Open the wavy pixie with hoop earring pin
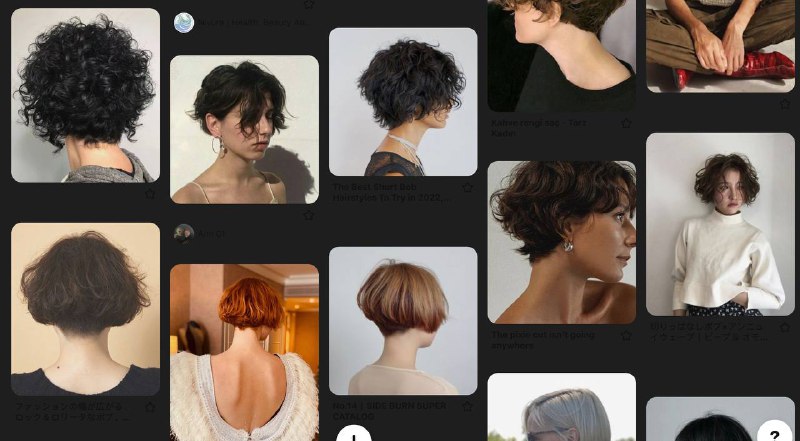Image resolution: width=800 pixels, height=441 pixels. click(244, 129)
